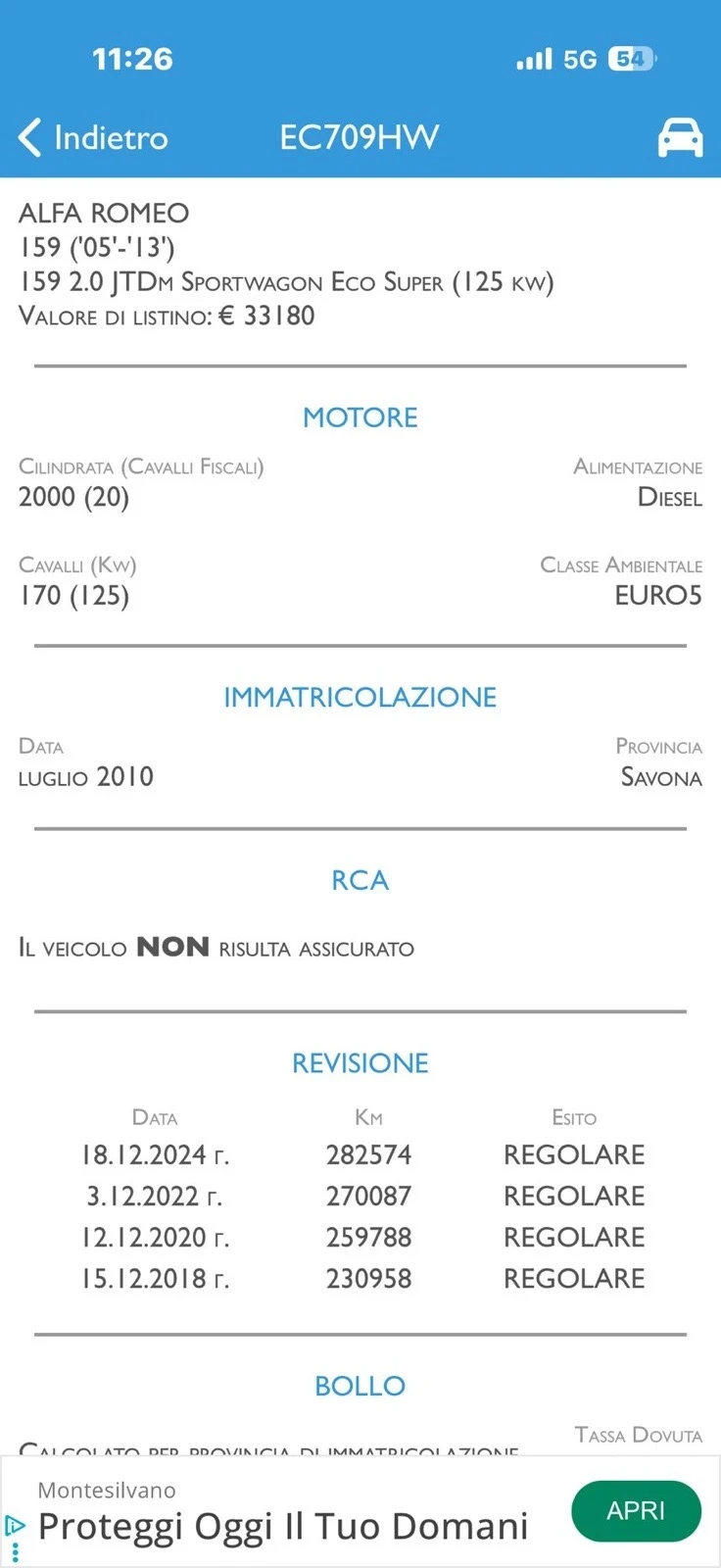
Task: Tap APRI on the Montesilvano ad
Action: [x=636, y=1510]
